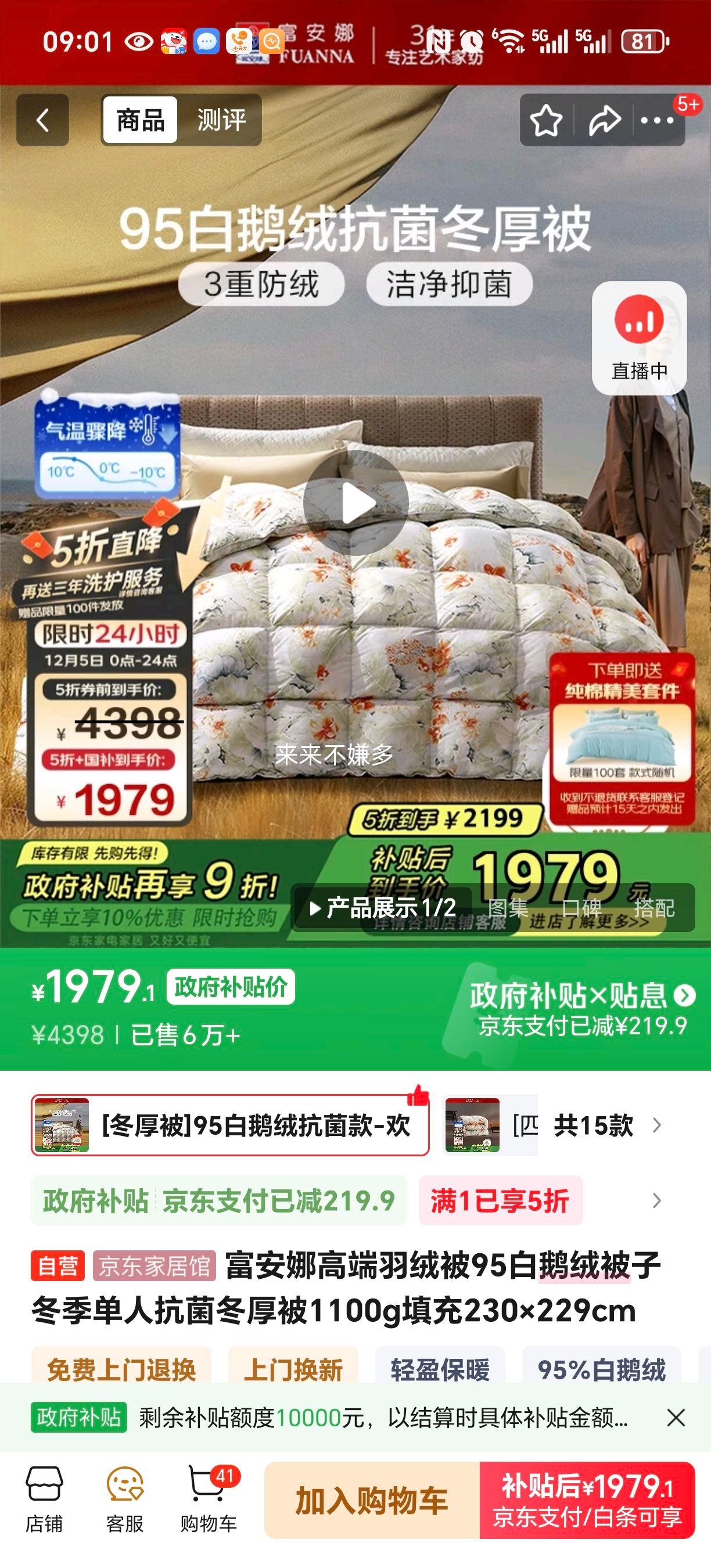711x1568 pixels.
Task: Toggle the favorite star for this product
Action: (x=546, y=121)
